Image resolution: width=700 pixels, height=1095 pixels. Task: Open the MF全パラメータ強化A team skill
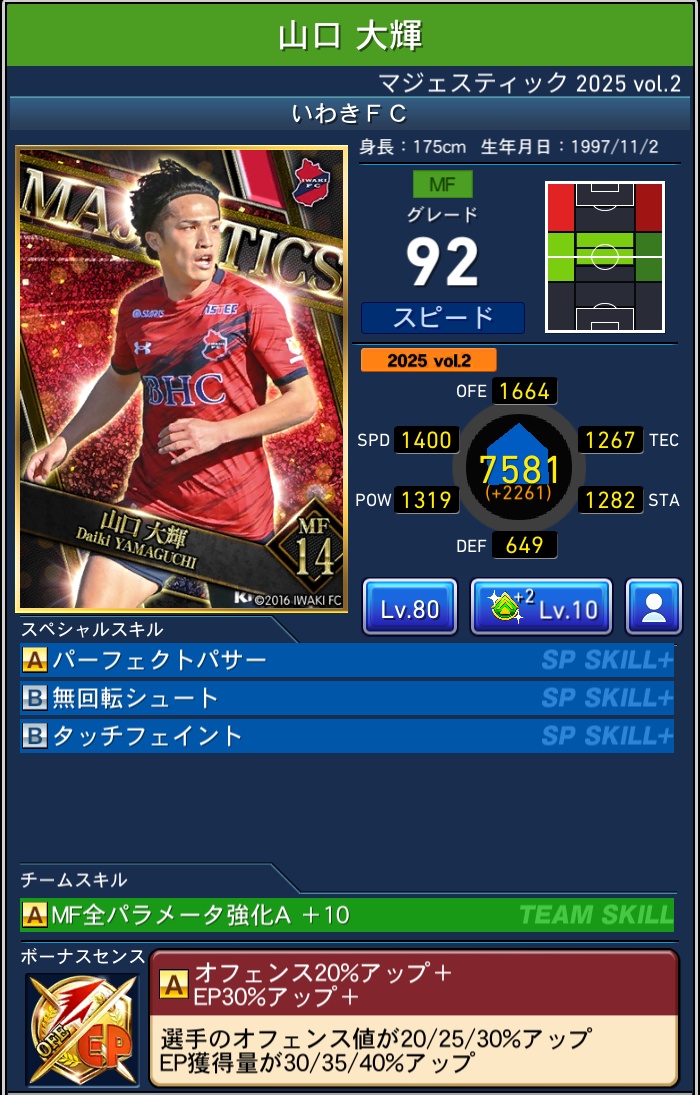coord(346,914)
